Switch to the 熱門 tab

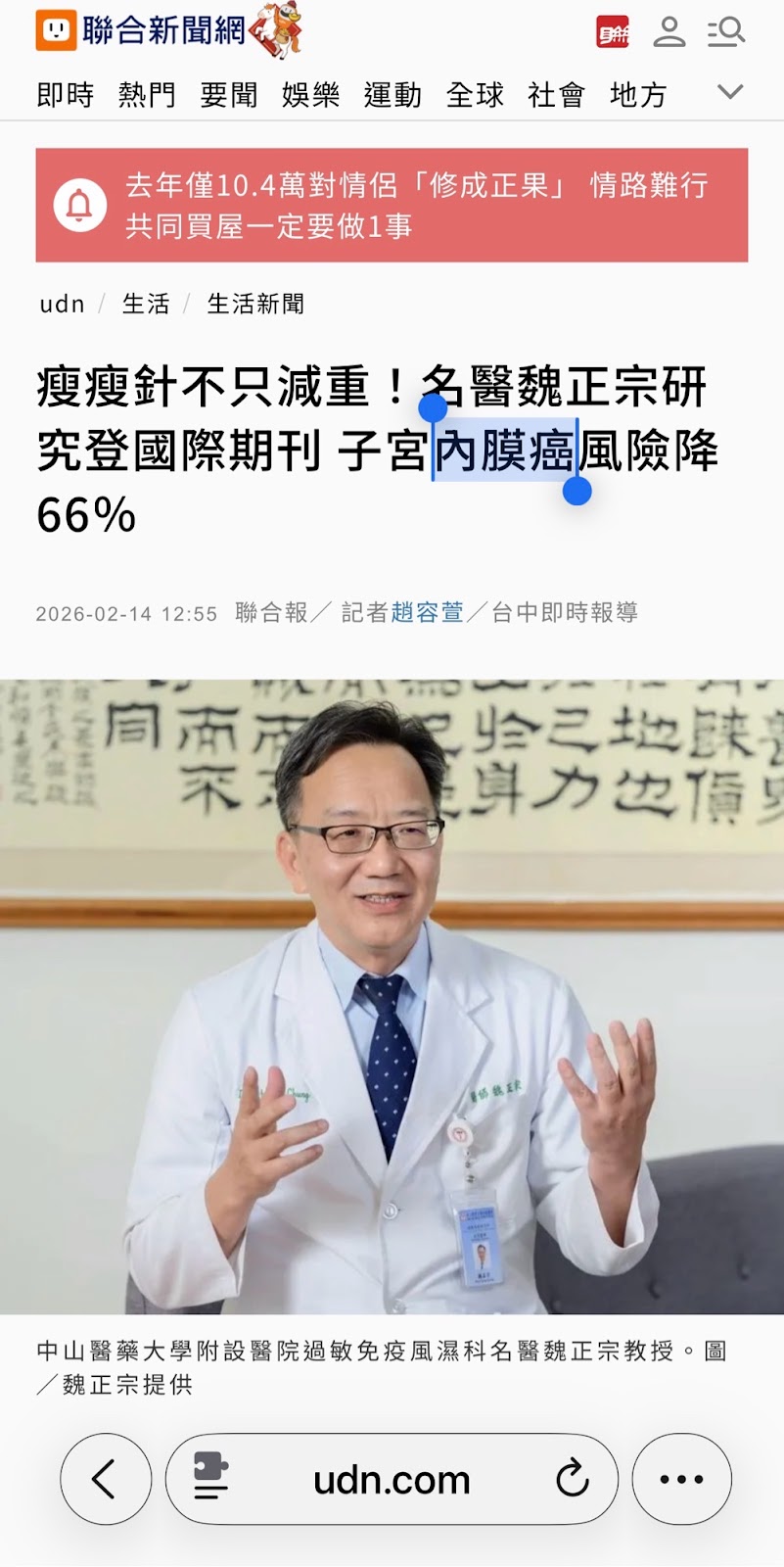click(147, 95)
